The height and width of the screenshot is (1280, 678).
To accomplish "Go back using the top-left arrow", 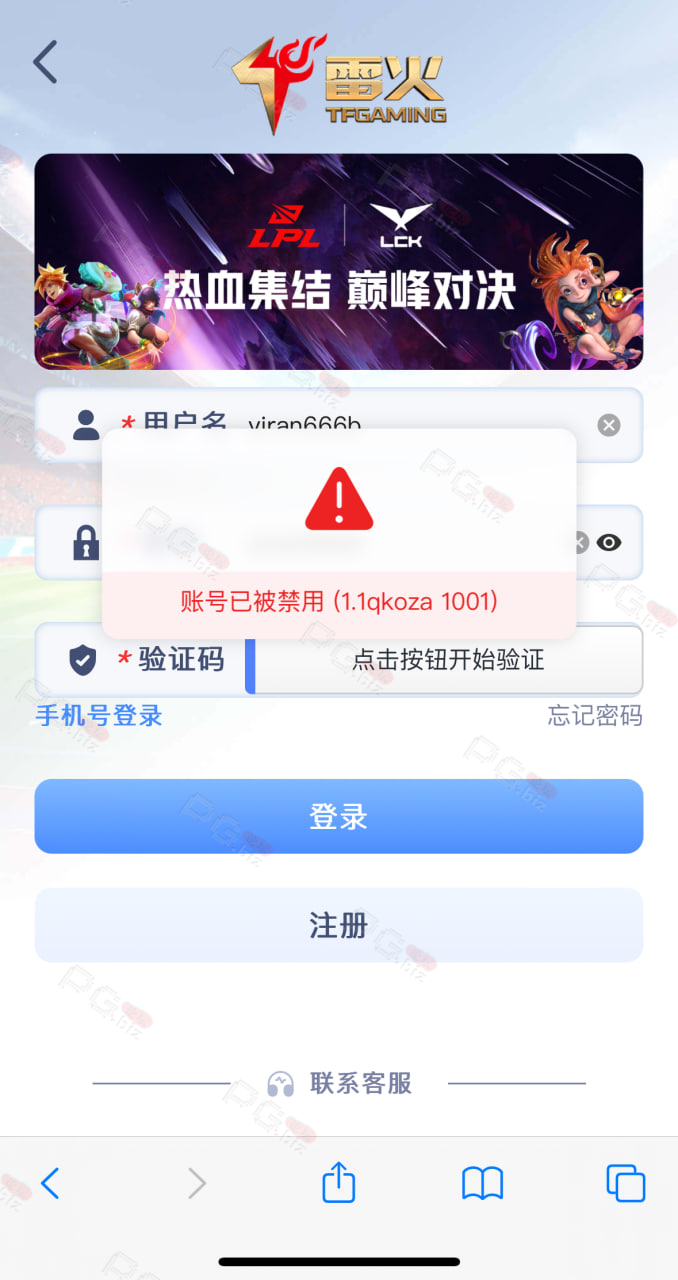I will [45, 62].
